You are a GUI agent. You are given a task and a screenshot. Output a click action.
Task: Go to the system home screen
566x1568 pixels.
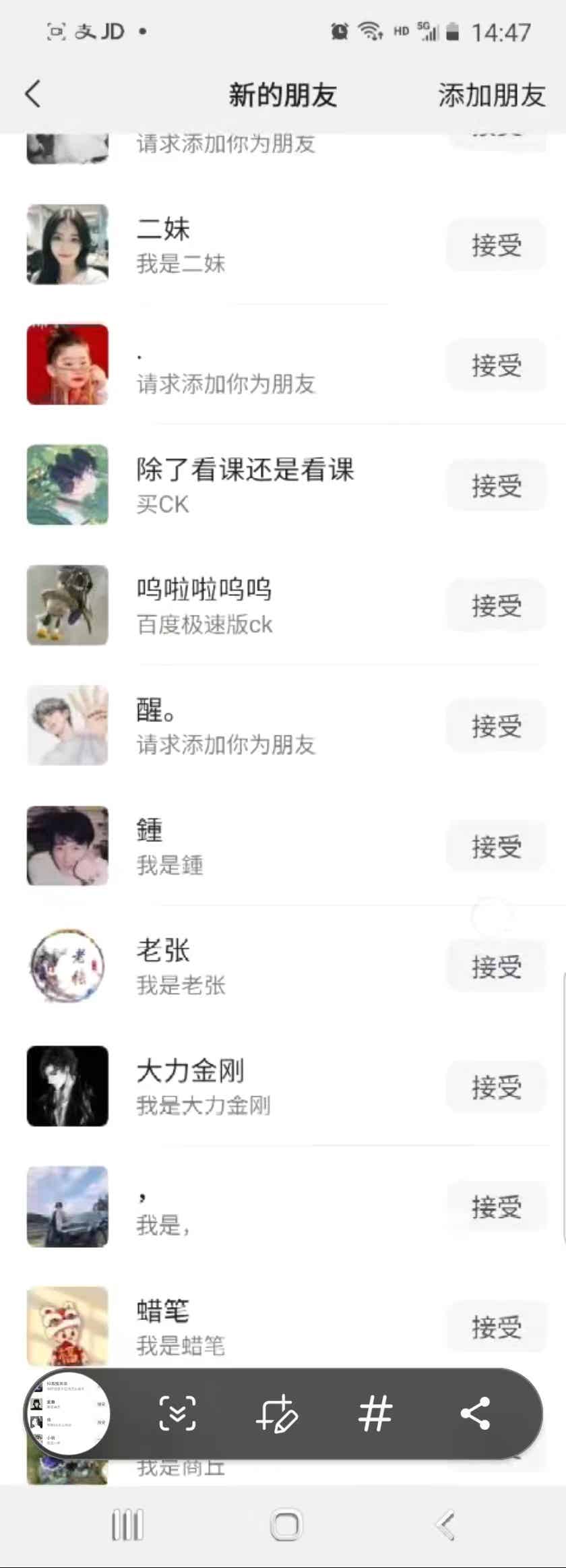pos(285,1525)
